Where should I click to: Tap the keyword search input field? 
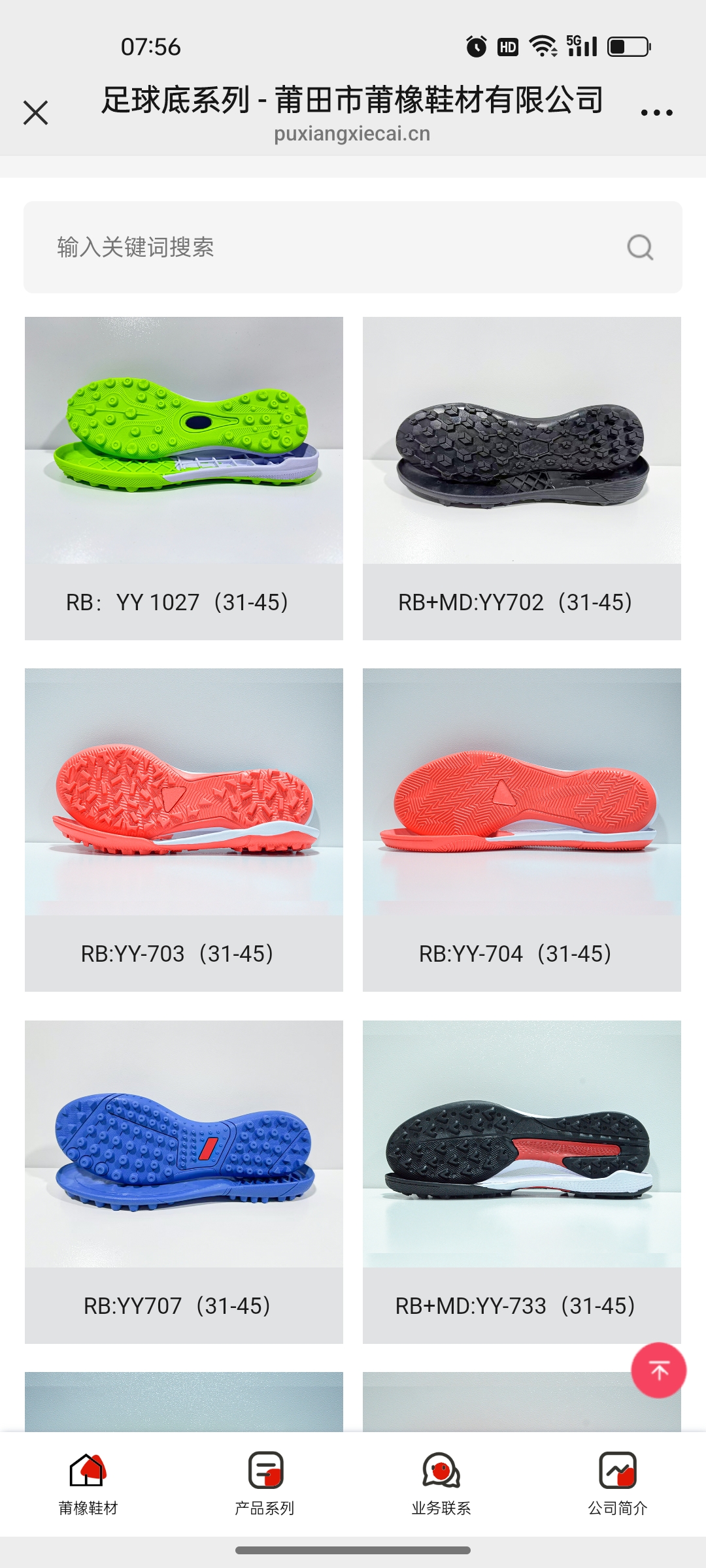click(327, 247)
